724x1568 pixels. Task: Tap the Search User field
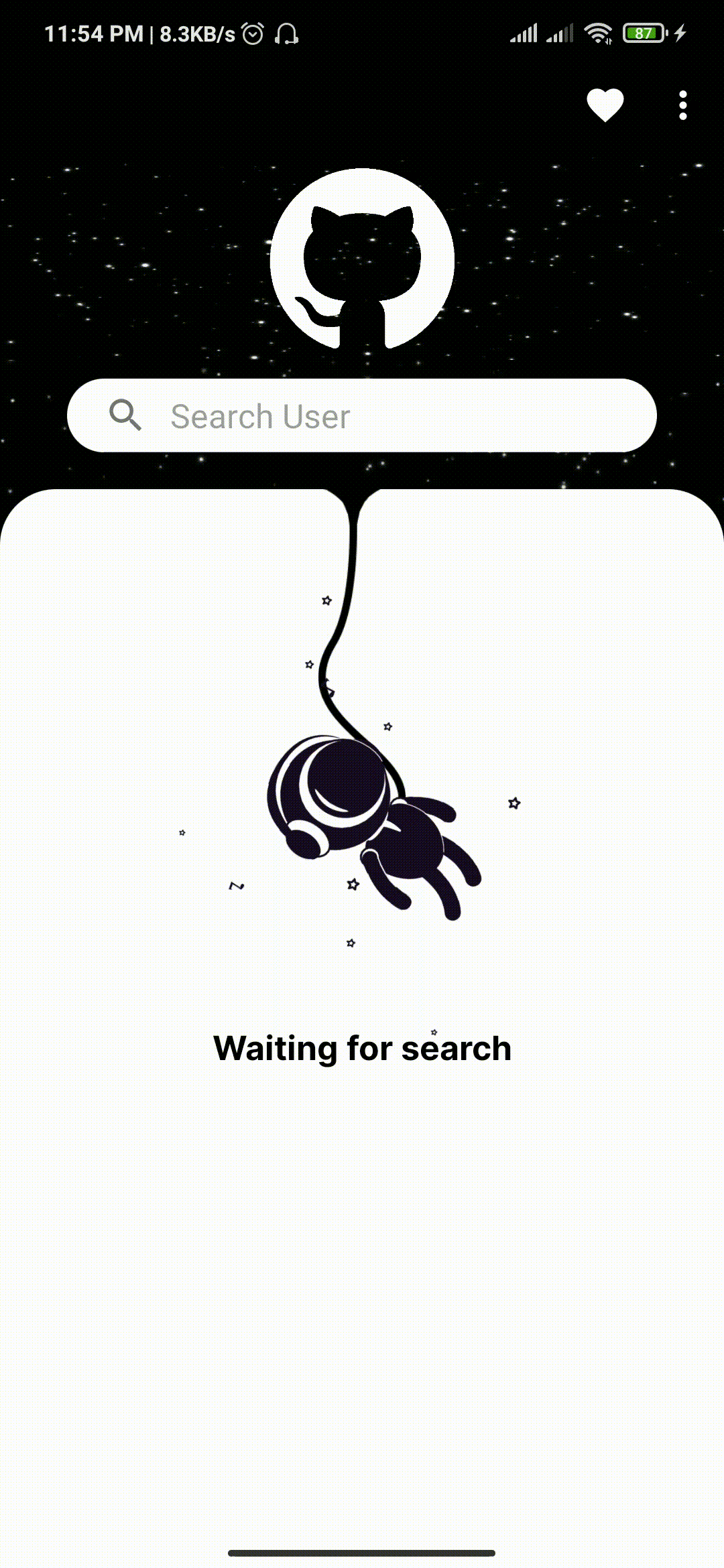[362, 415]
